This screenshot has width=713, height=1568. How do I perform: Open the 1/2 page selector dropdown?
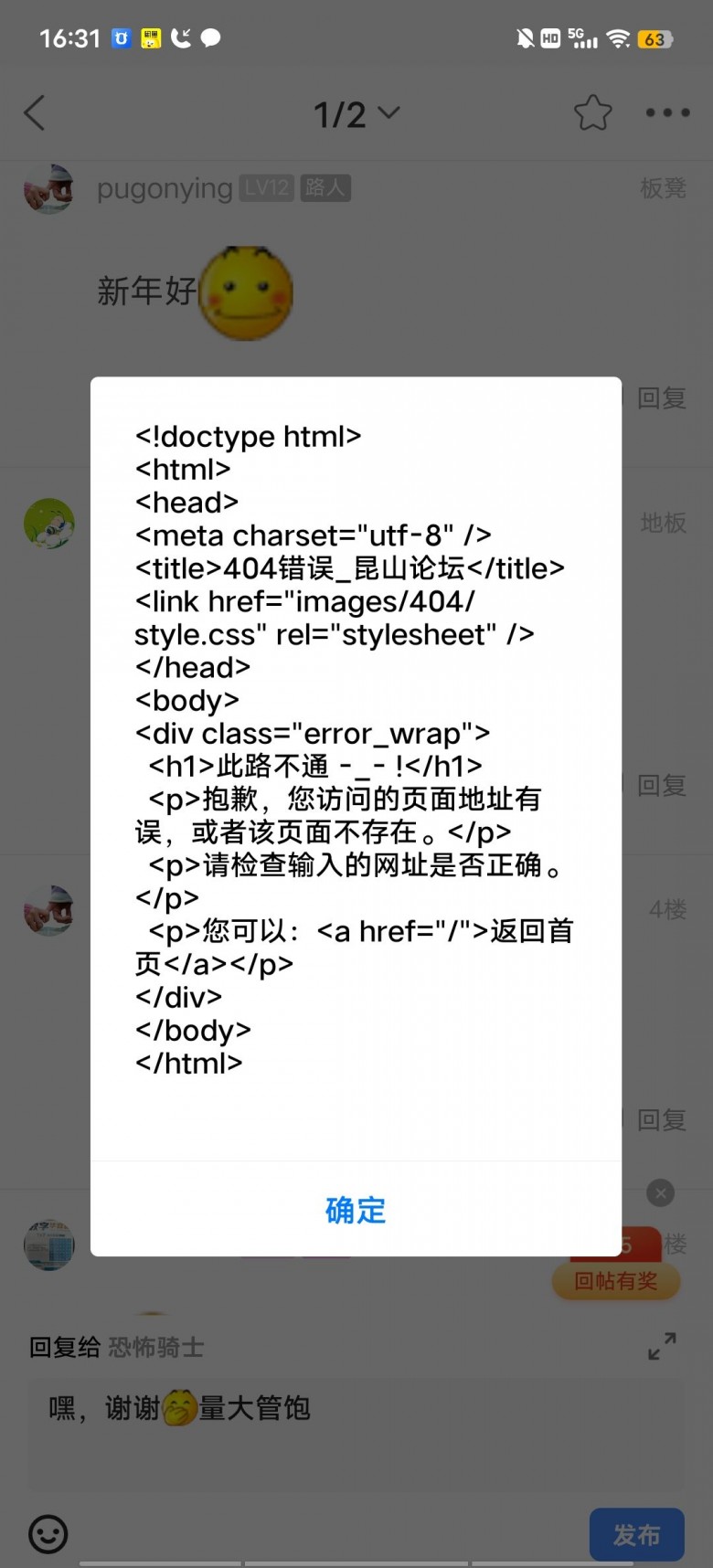coord(356,114)
